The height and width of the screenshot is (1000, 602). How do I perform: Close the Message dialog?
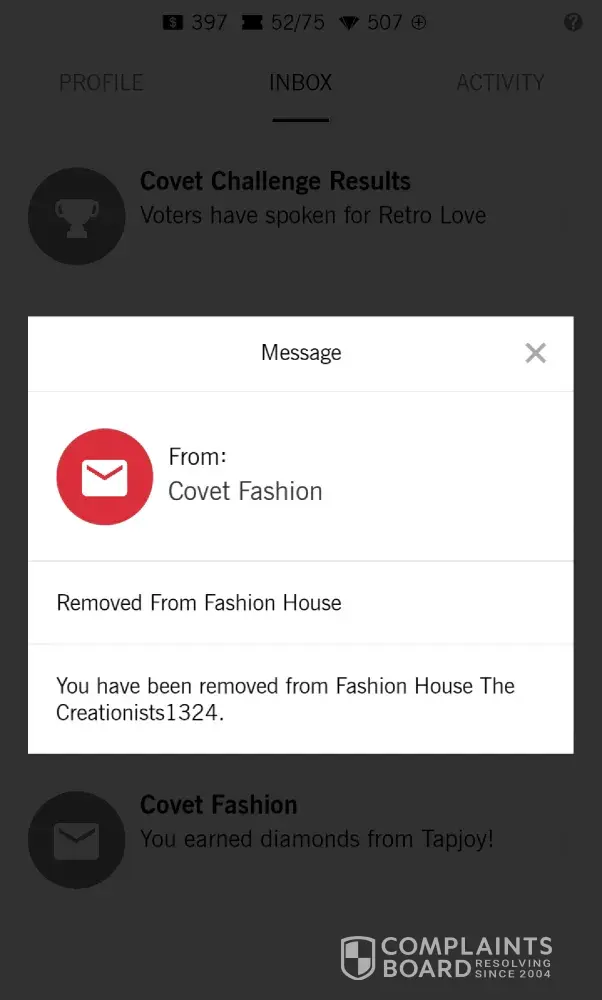[535, 353]
